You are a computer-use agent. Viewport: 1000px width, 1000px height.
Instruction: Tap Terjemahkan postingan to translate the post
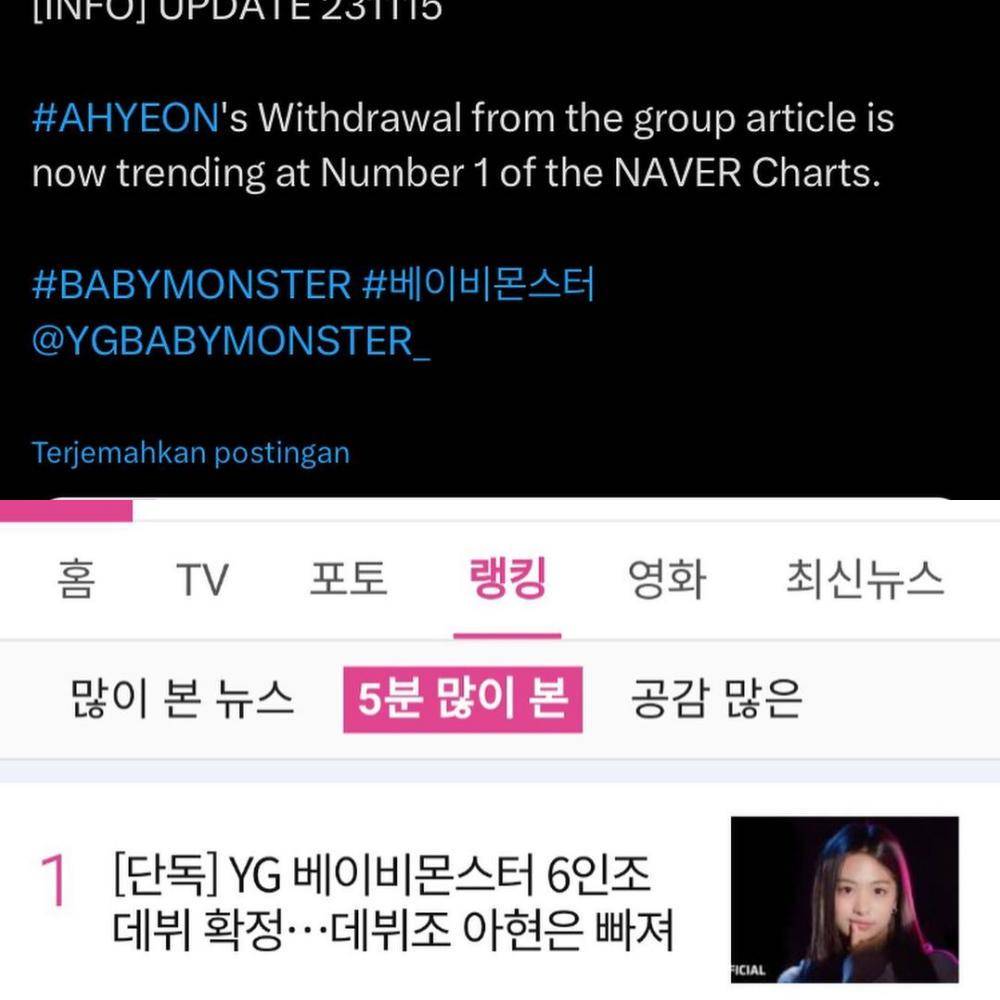(x=191, y=452)
